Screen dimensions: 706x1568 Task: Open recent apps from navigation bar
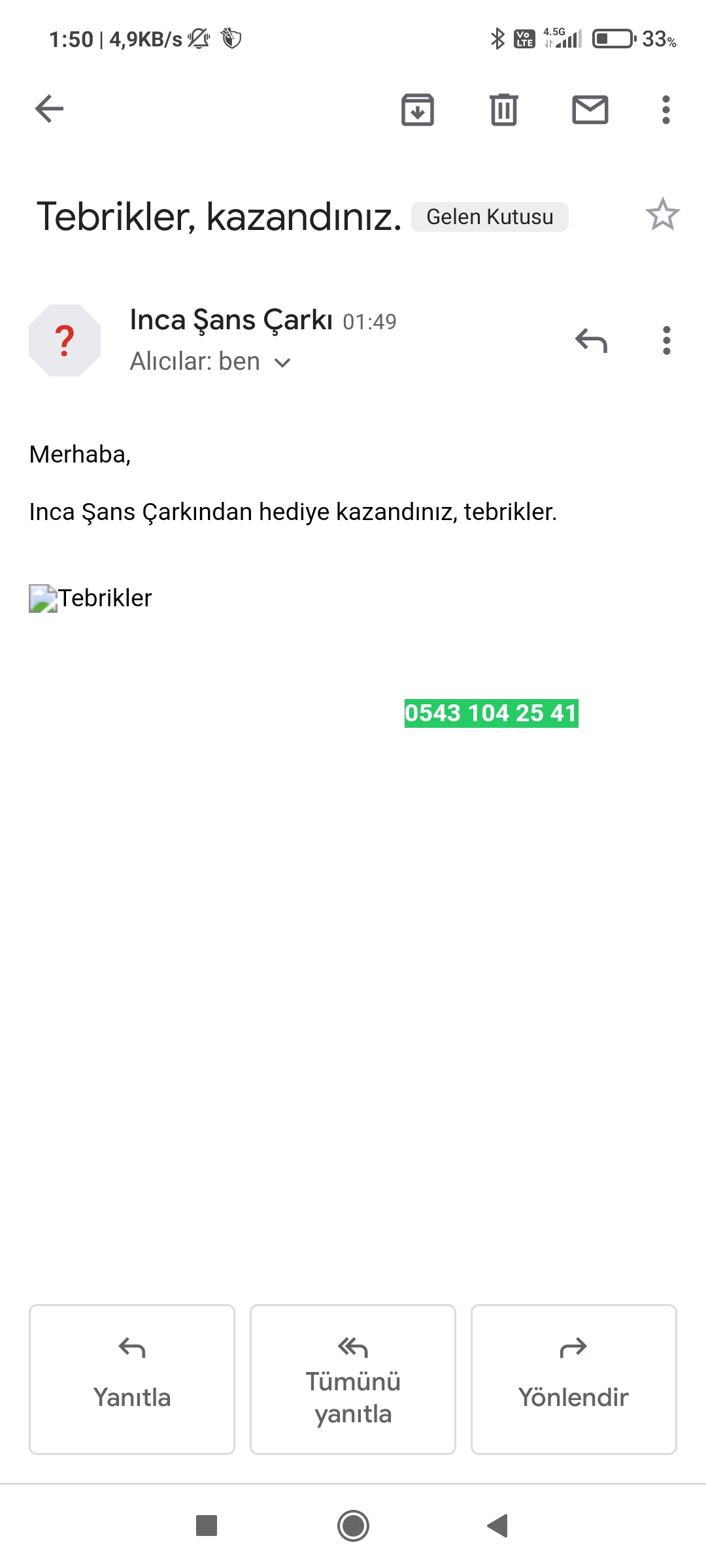pos(207,1526)
